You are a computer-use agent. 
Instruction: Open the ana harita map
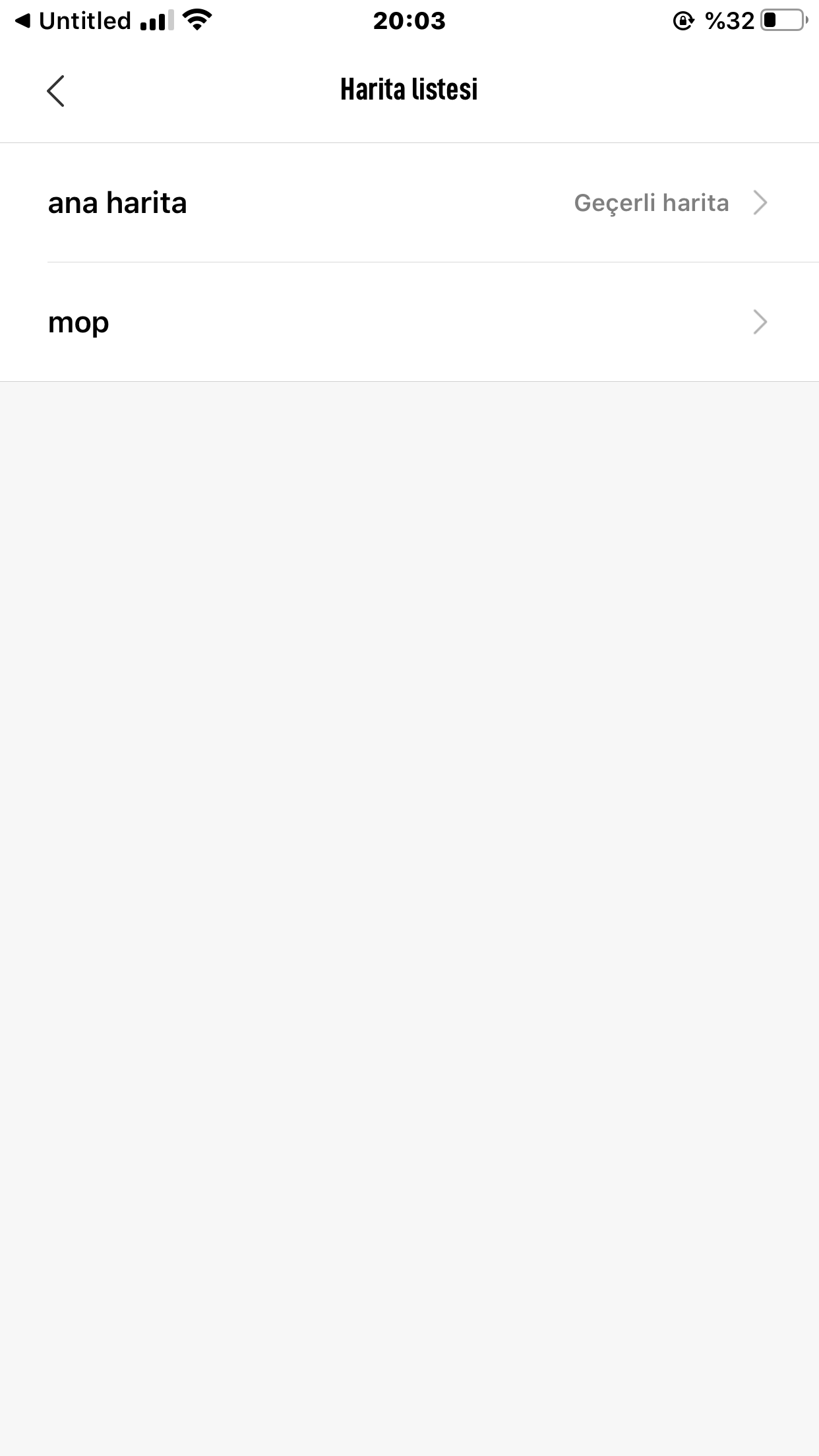coord(409,202)
